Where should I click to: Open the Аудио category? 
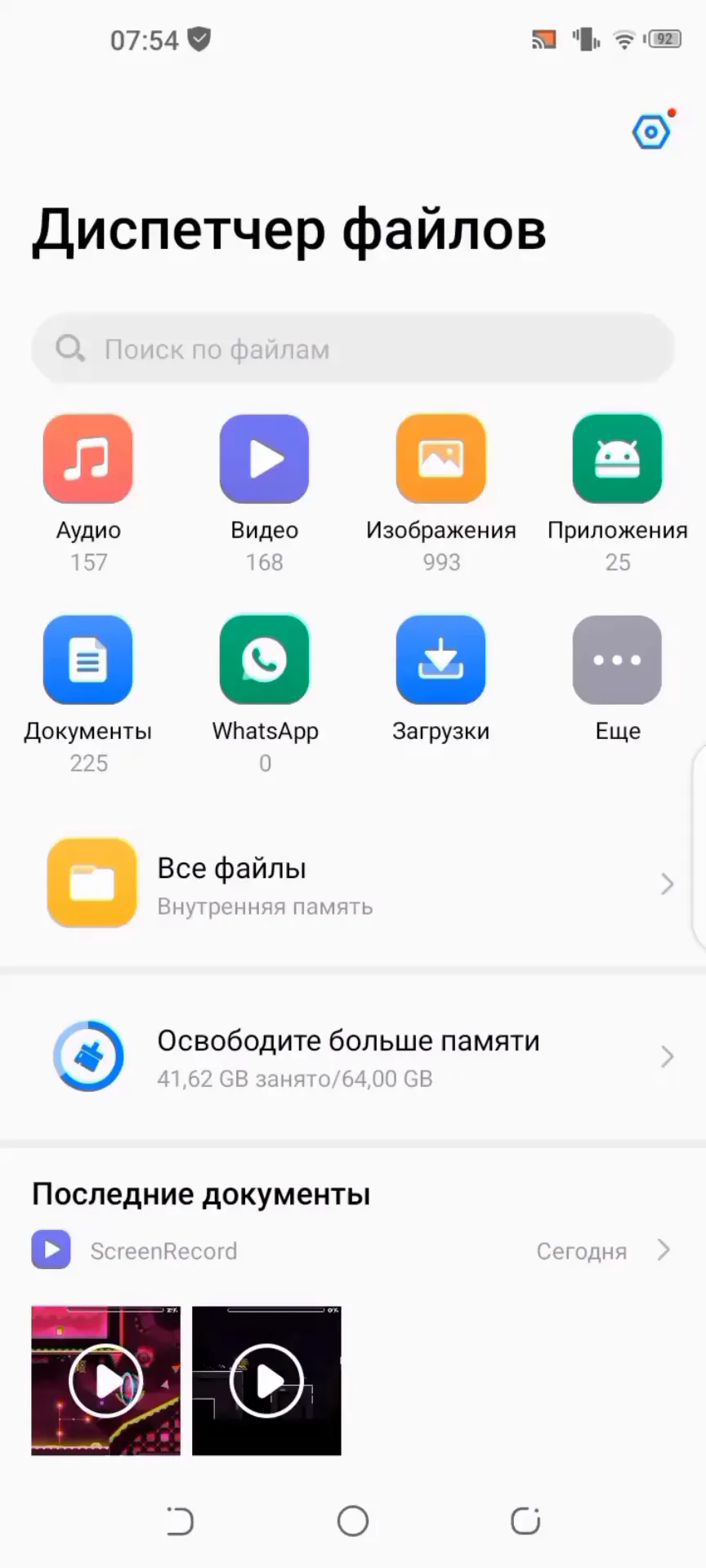[88, 459]
